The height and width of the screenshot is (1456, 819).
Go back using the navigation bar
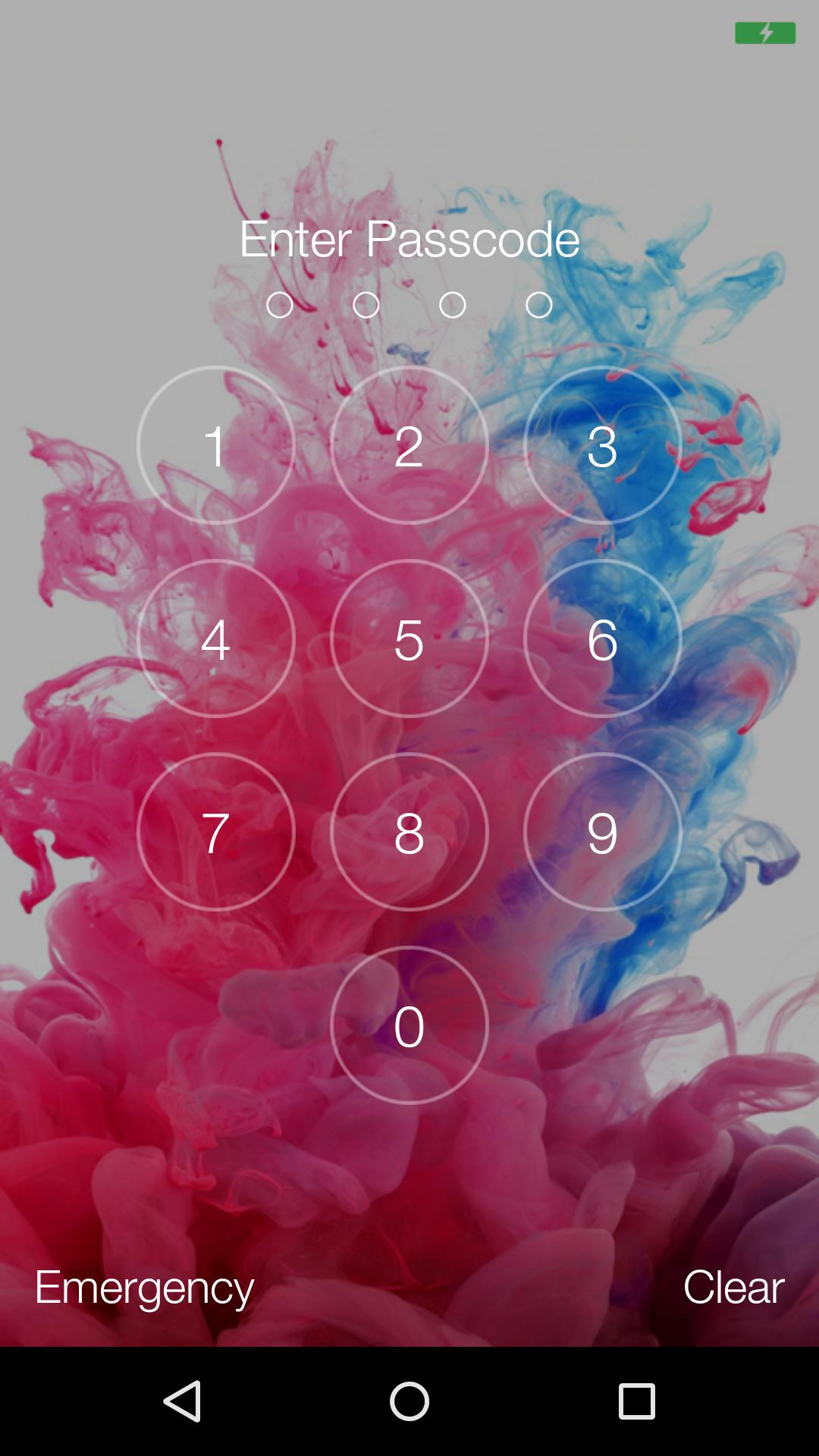[182, 1401]
